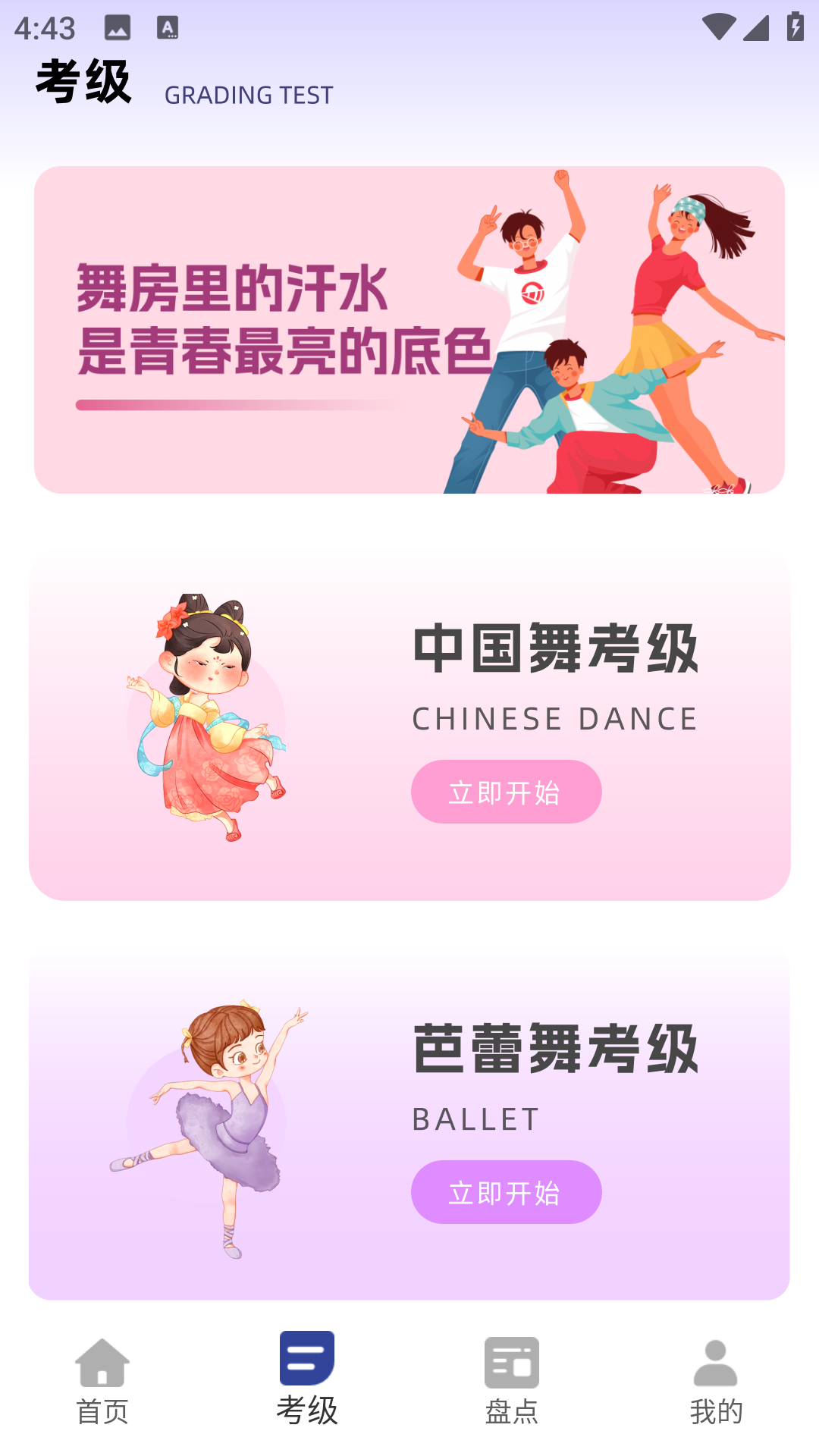Open the gallery notification icon
Screen dimensions: 819x1456
pos(118,29)
